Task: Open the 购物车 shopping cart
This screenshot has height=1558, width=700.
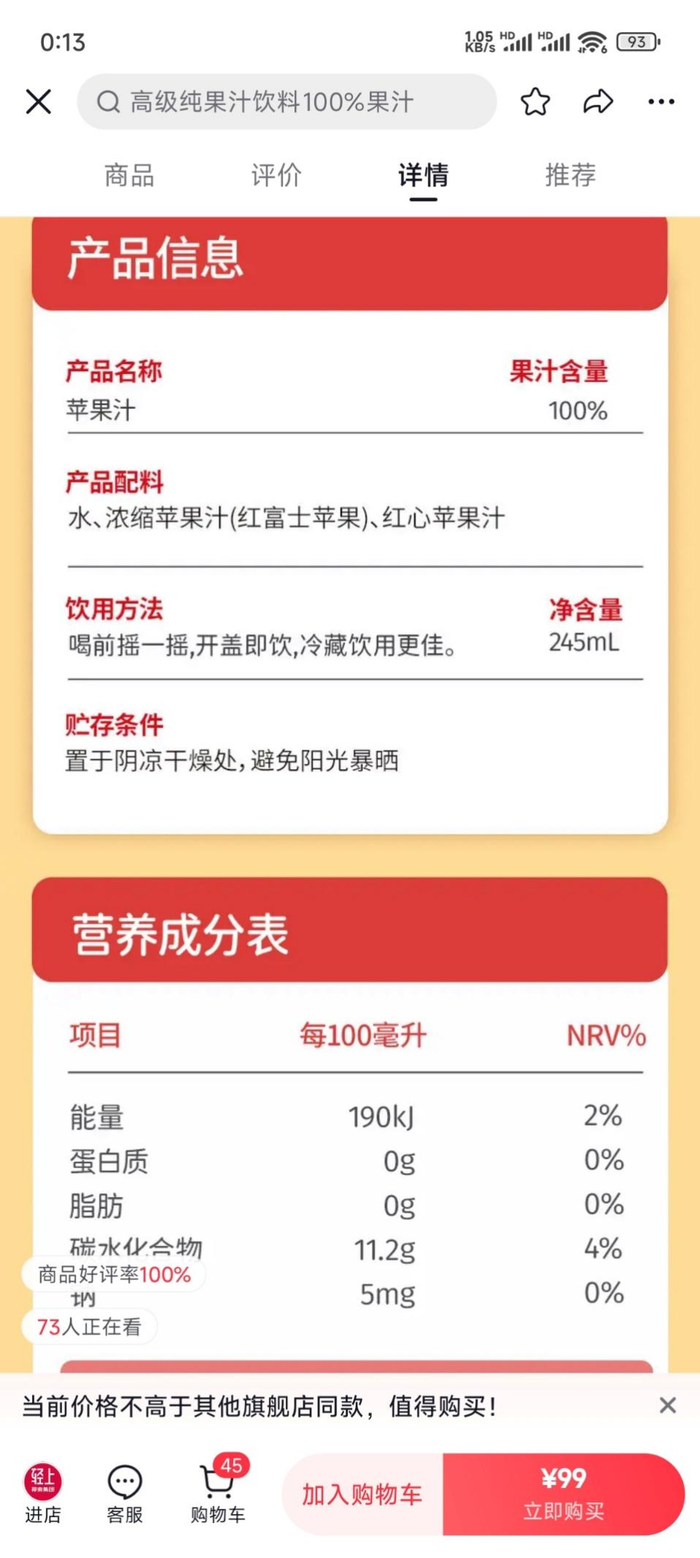Action: 218,1494
